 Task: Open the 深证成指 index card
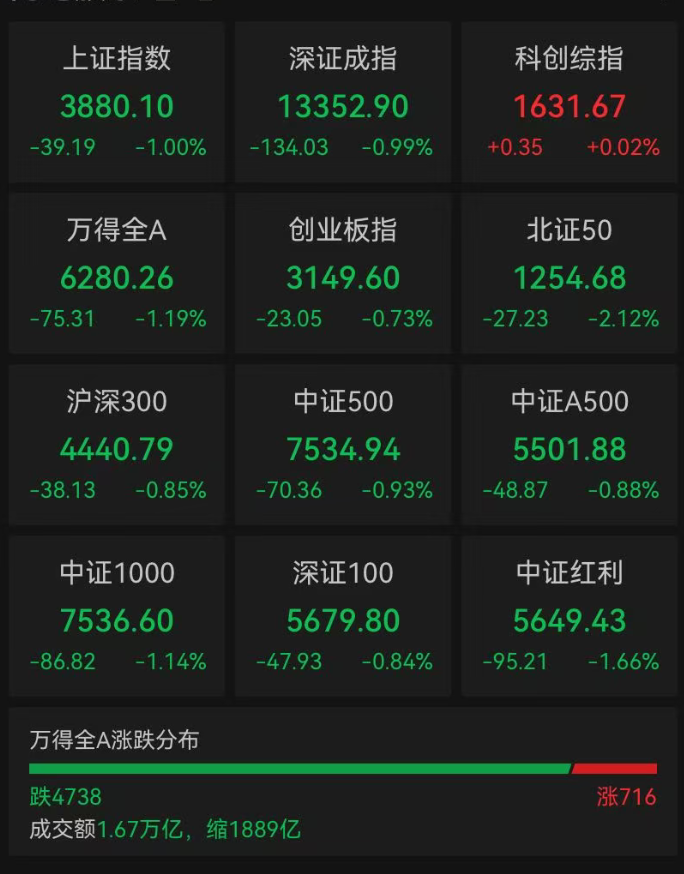[343, 104]
